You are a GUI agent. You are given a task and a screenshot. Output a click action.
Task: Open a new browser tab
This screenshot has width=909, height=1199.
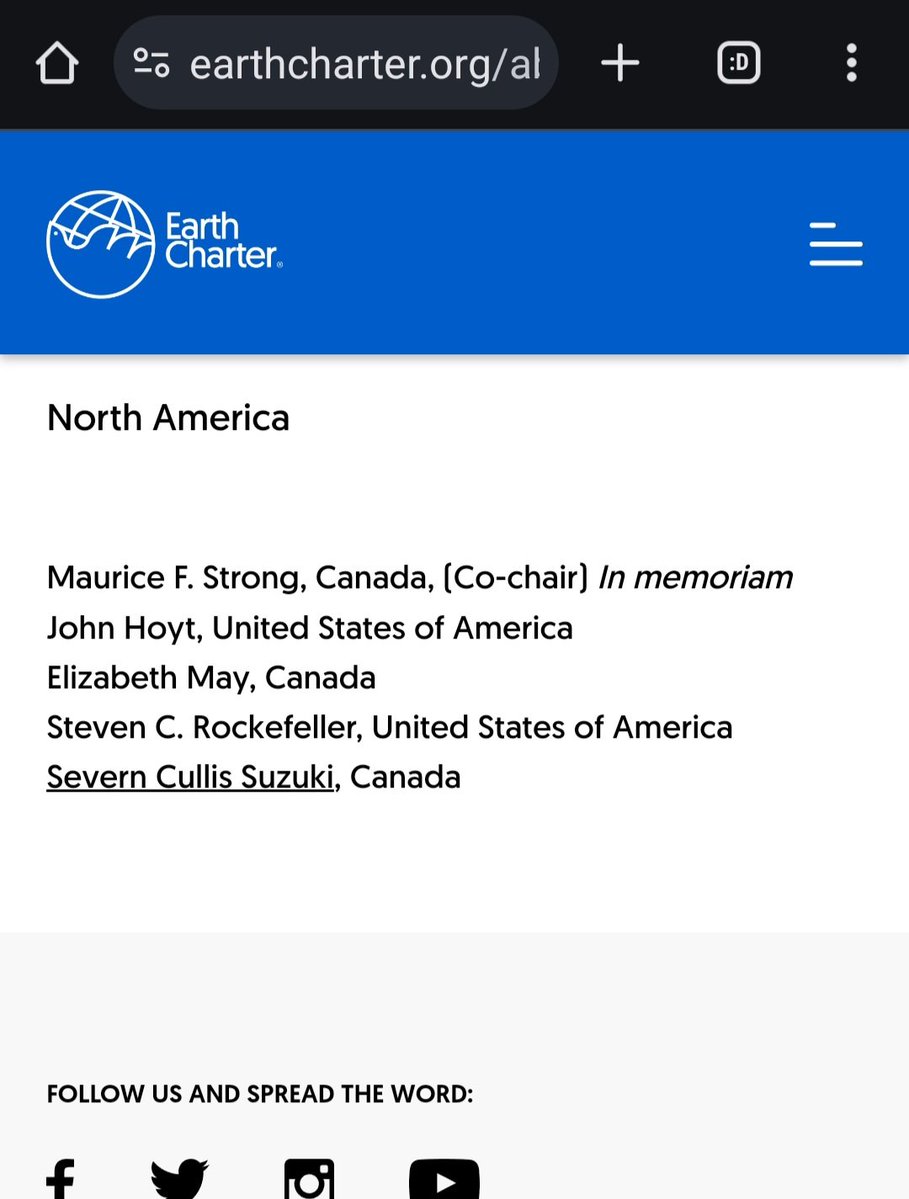(x=620, y=65)
